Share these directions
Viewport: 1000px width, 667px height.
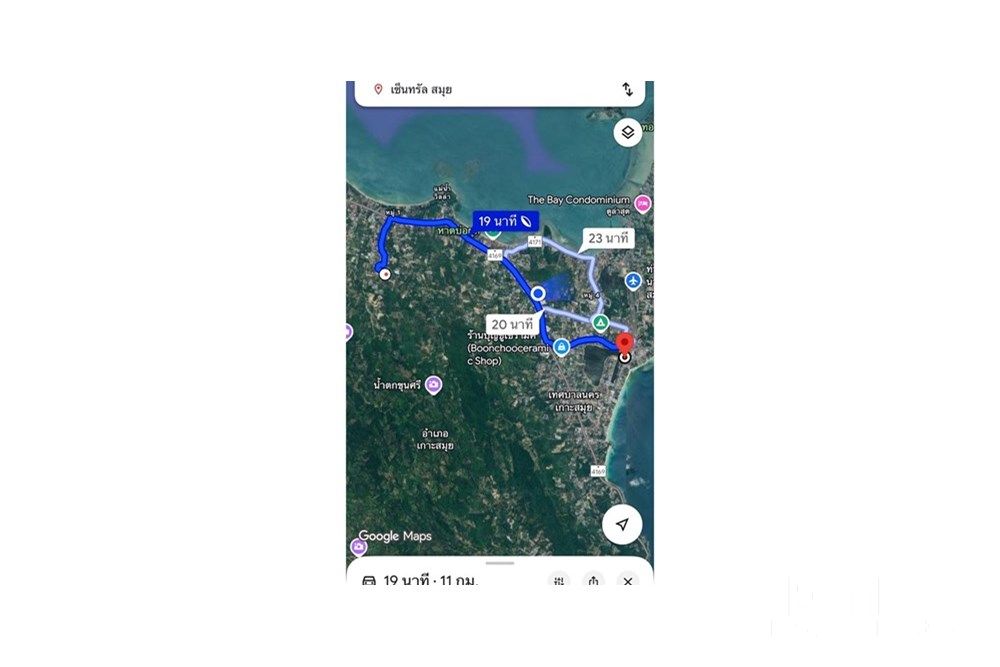[x=593, y=580]
